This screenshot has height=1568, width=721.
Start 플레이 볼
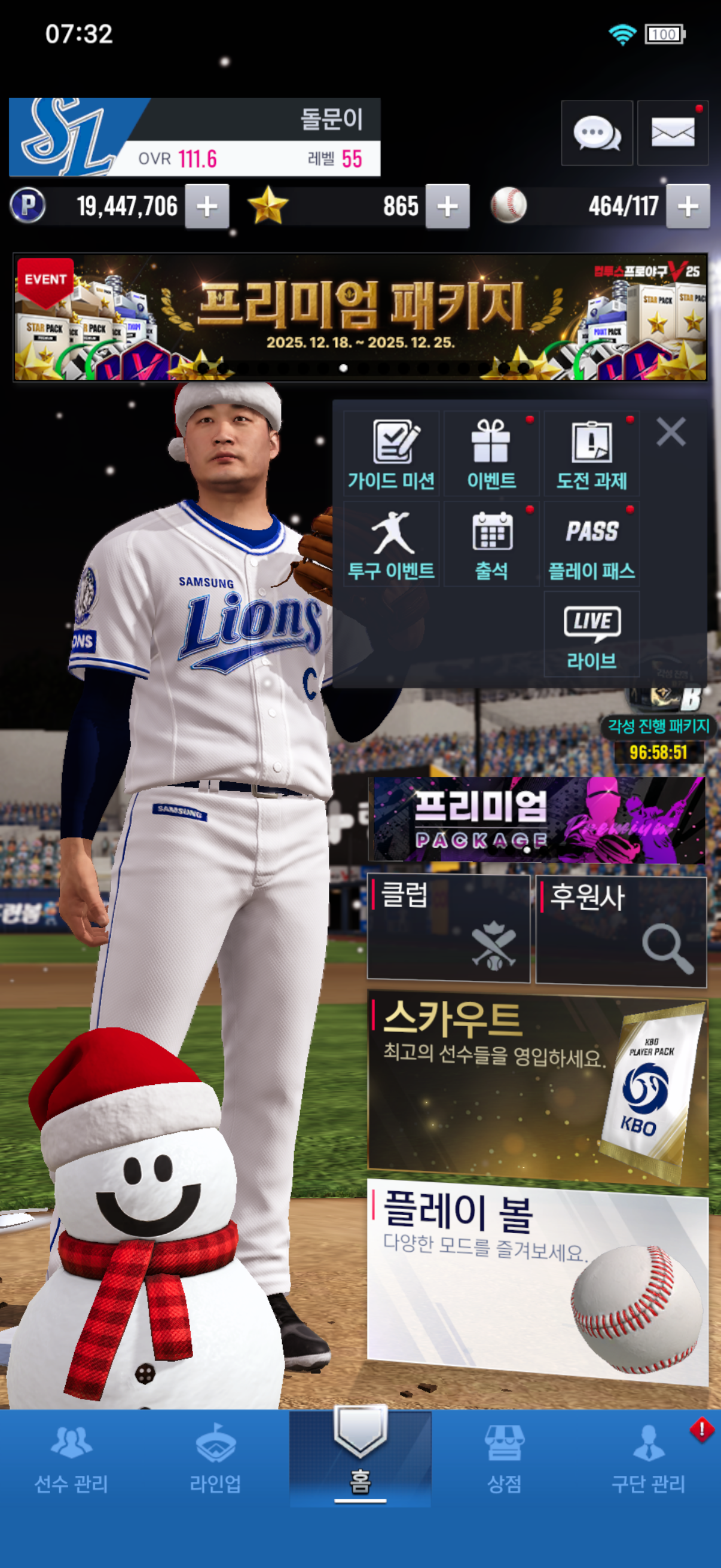pos(537,1279)
